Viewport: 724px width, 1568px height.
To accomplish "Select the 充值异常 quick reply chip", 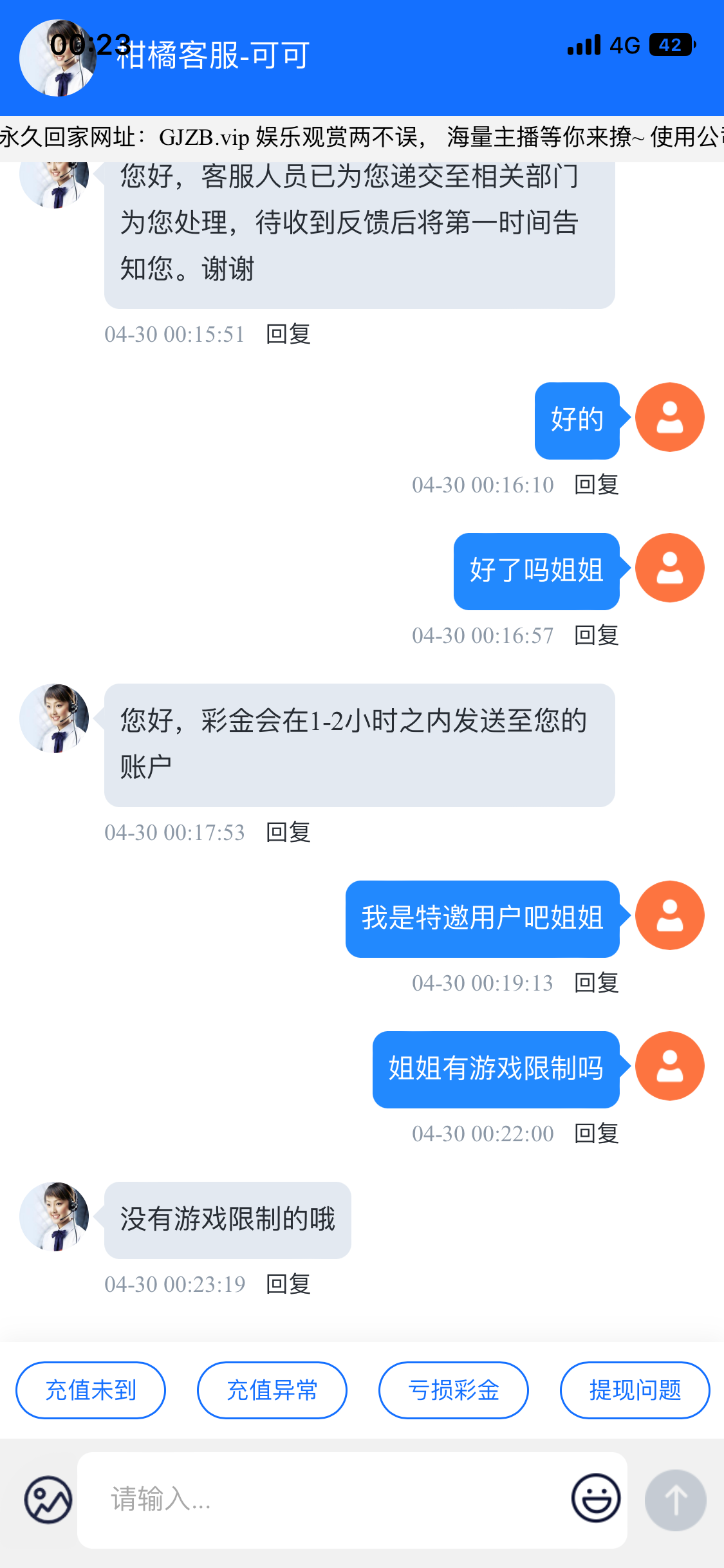I will (272, 1390).
